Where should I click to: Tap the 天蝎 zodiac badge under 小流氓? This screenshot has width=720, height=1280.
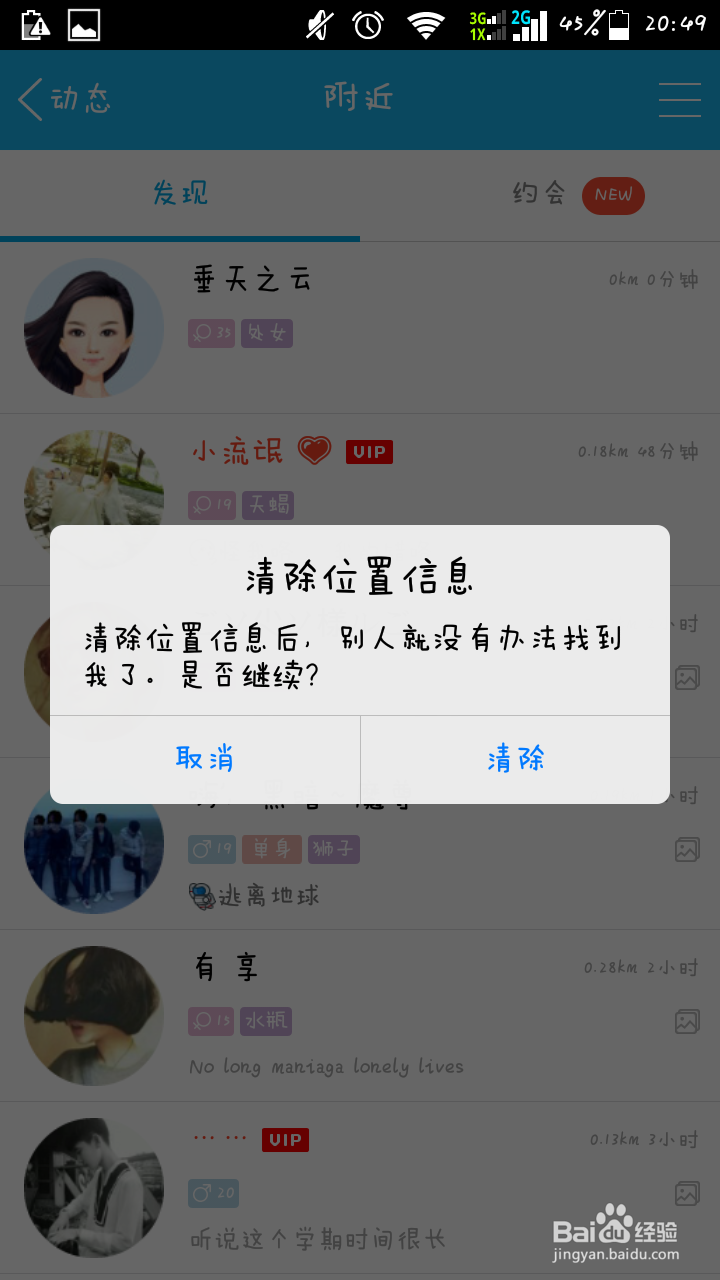tap(267, 505)
